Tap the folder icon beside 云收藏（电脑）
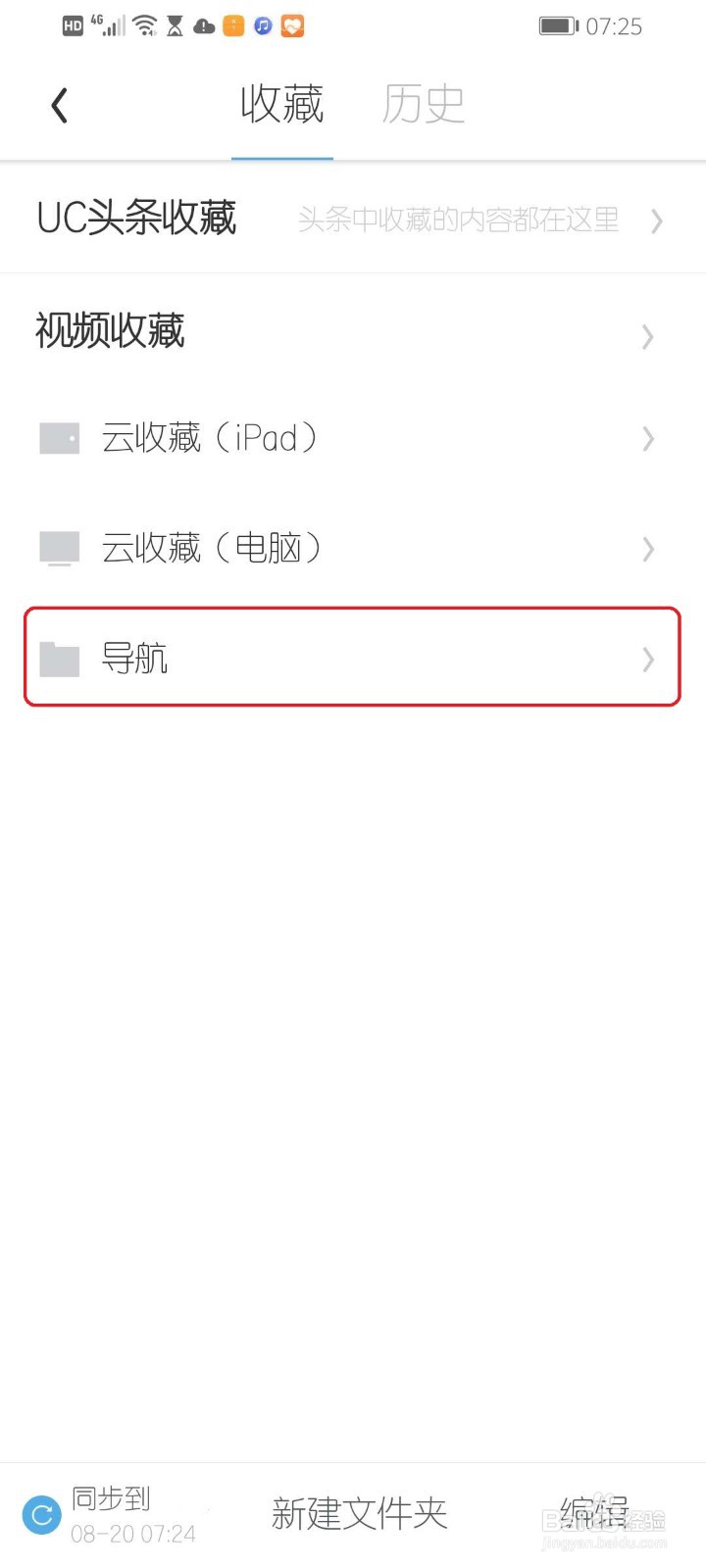The image size is (706, 1568). 59,549
